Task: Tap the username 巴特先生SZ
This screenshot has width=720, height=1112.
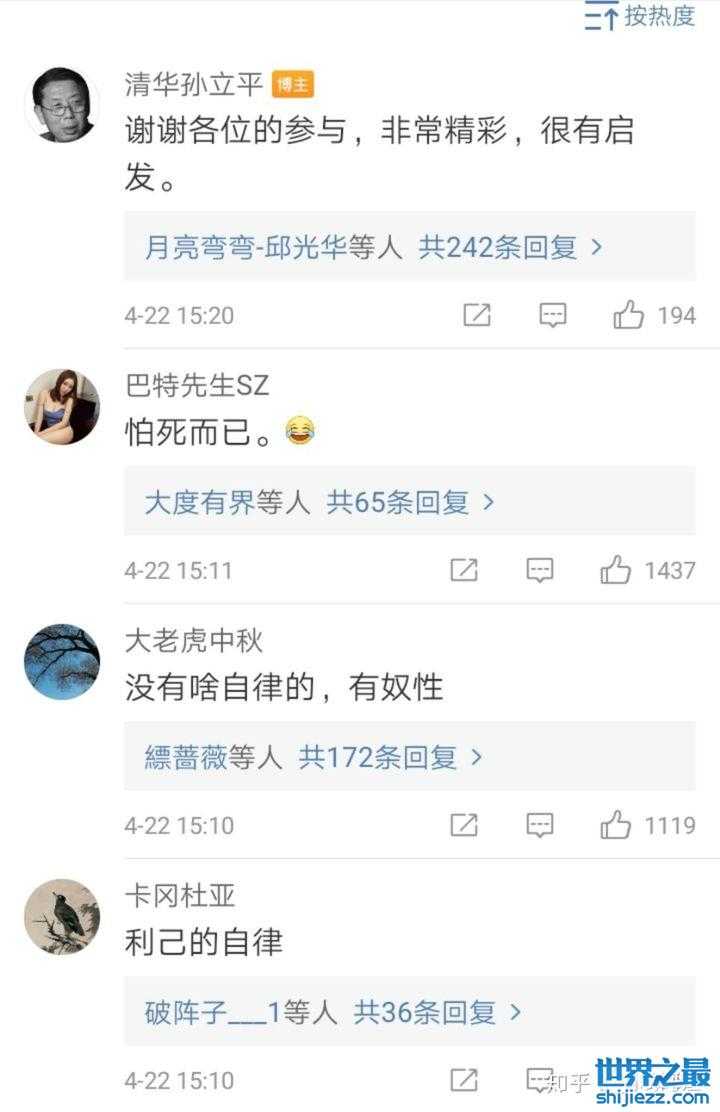Action: (197, 384)
